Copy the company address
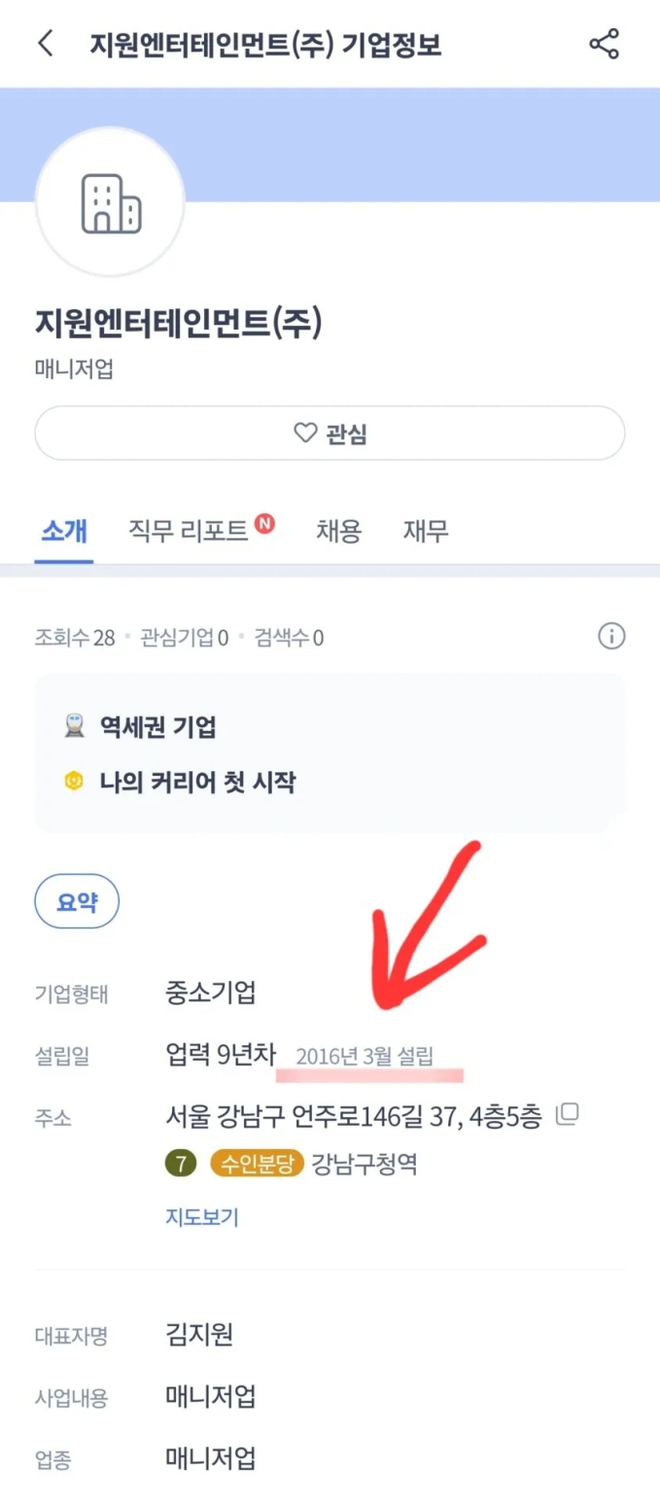The image size is (660, 1503). coord(568,1114)
